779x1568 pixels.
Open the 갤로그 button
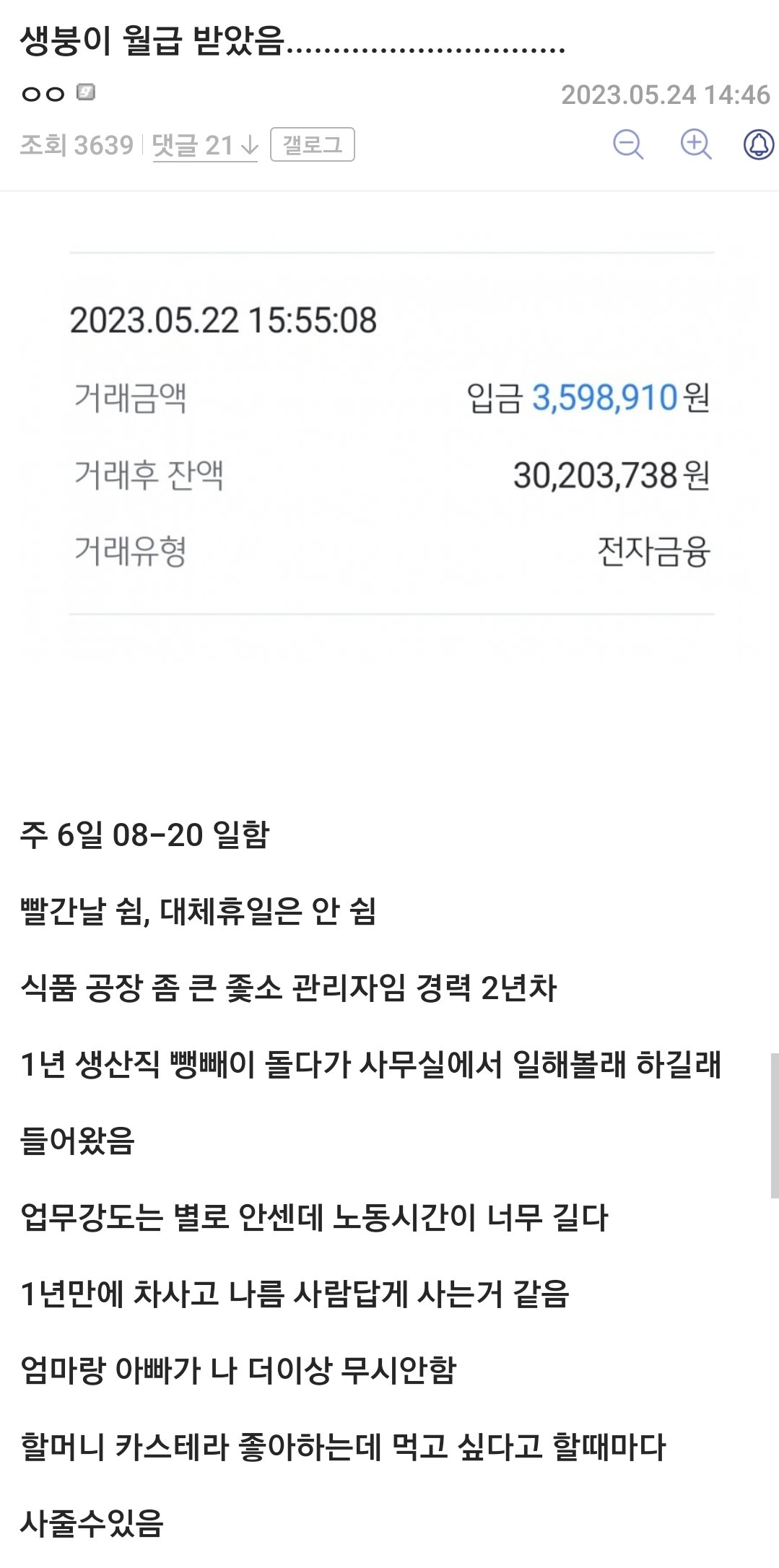pyautogui.click(x=312, y=145)
